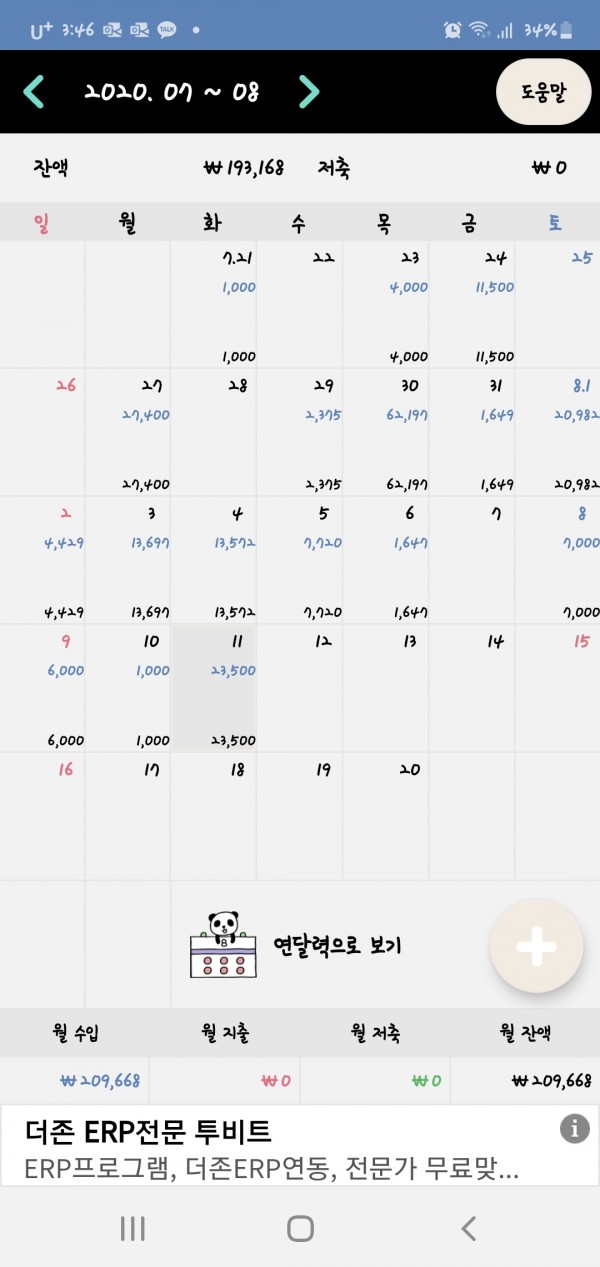Open highlighted date 11 with 23,500
Viewport: 600px width, 1267px height.
(x=214, y=688)
